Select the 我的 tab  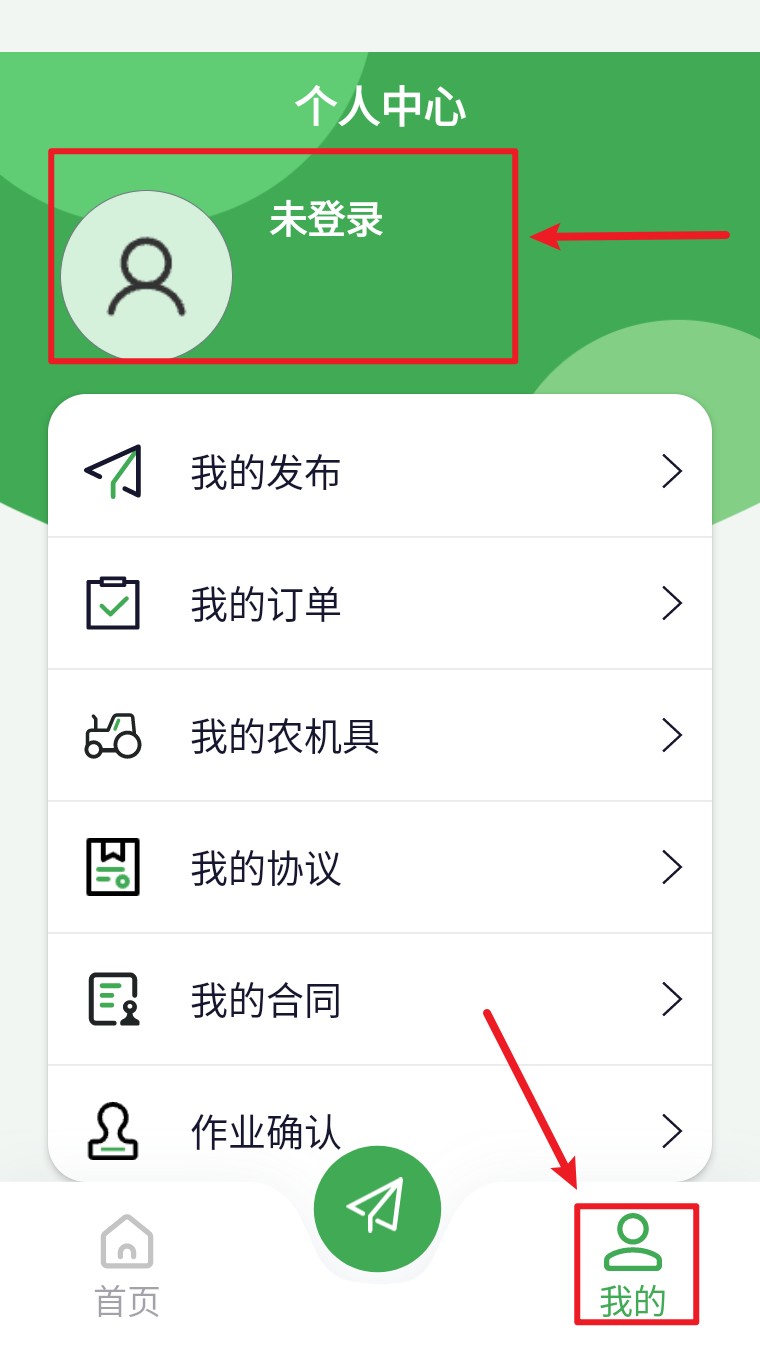(x=634, y=1265)
